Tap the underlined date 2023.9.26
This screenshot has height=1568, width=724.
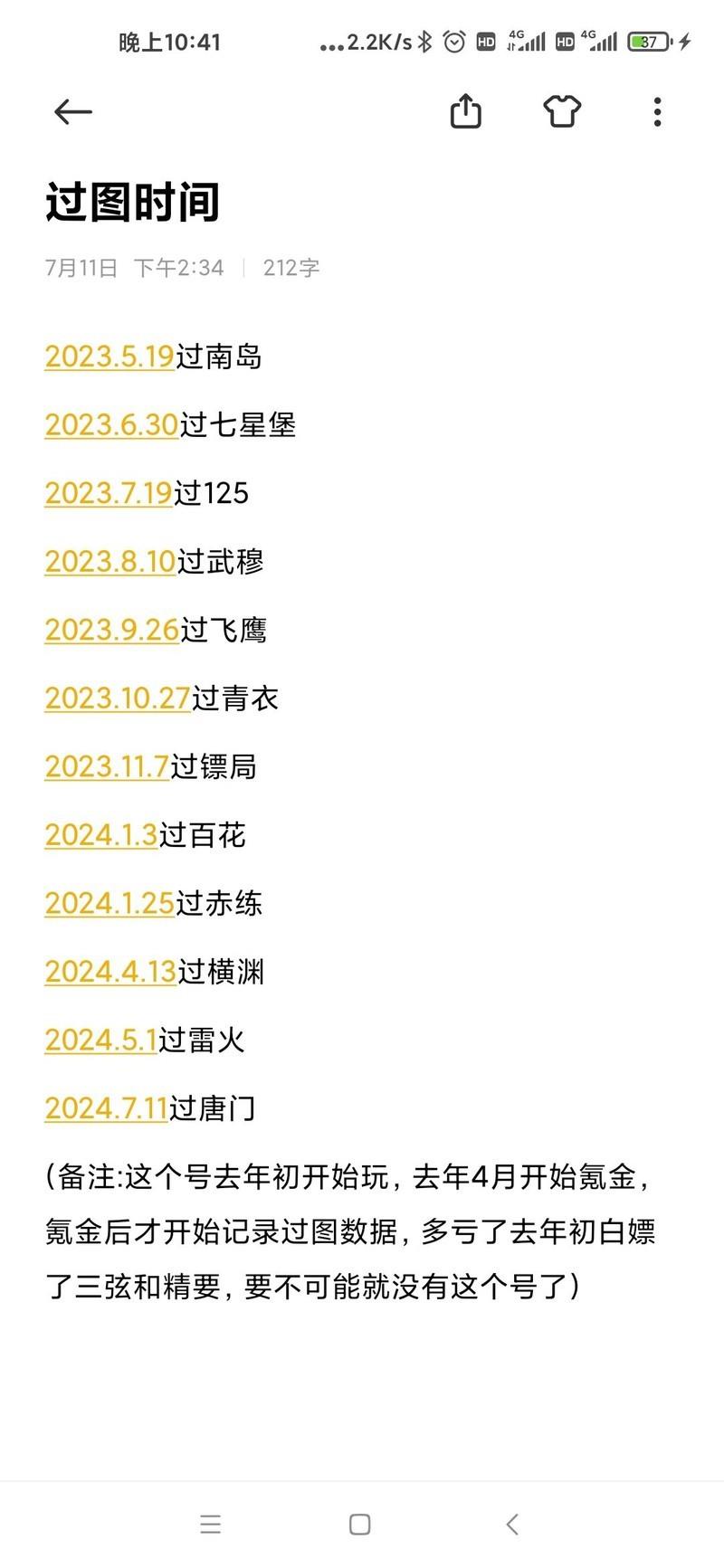(111, 630)
